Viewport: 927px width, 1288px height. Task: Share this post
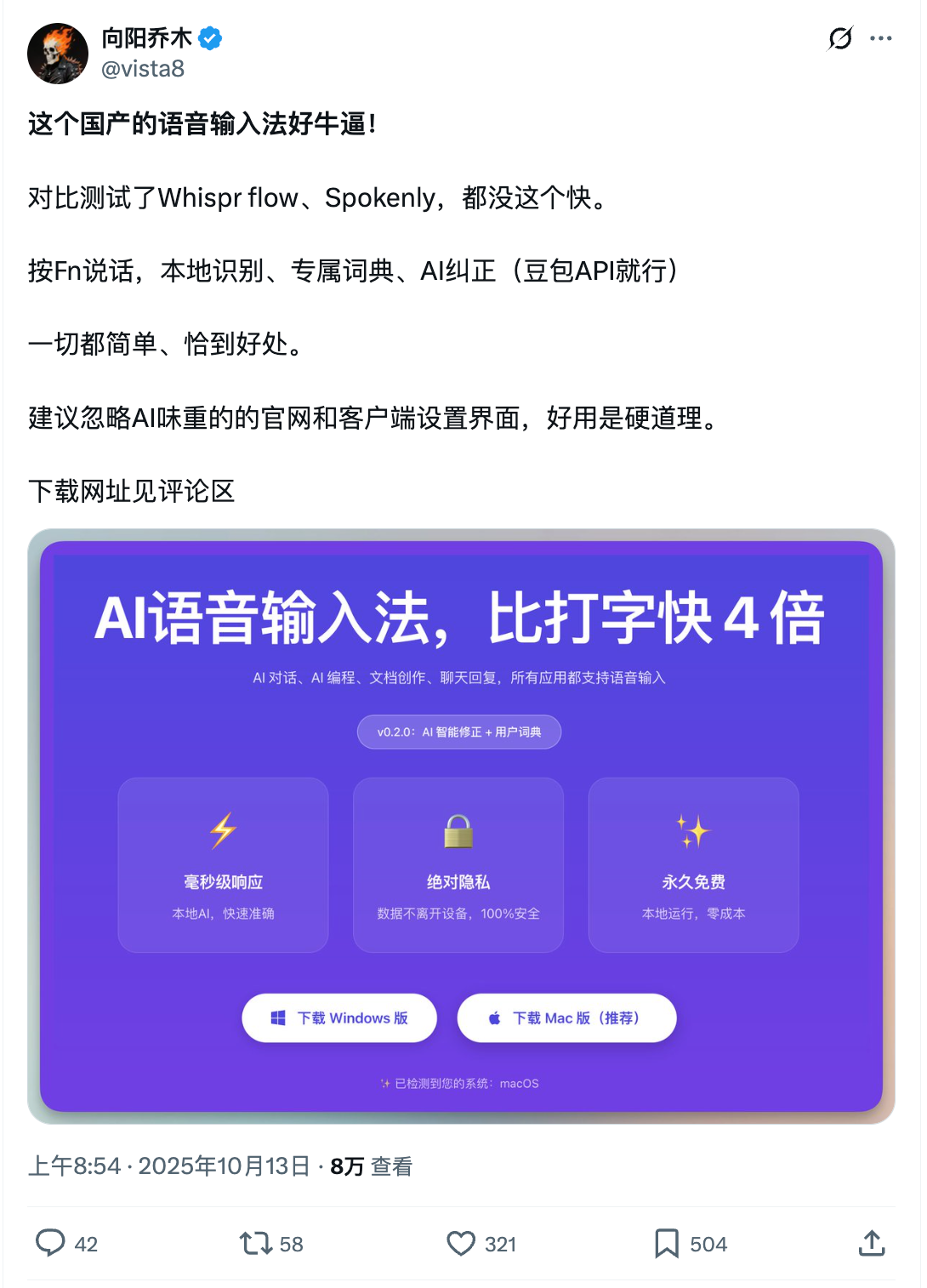(x=872, y=1243)
